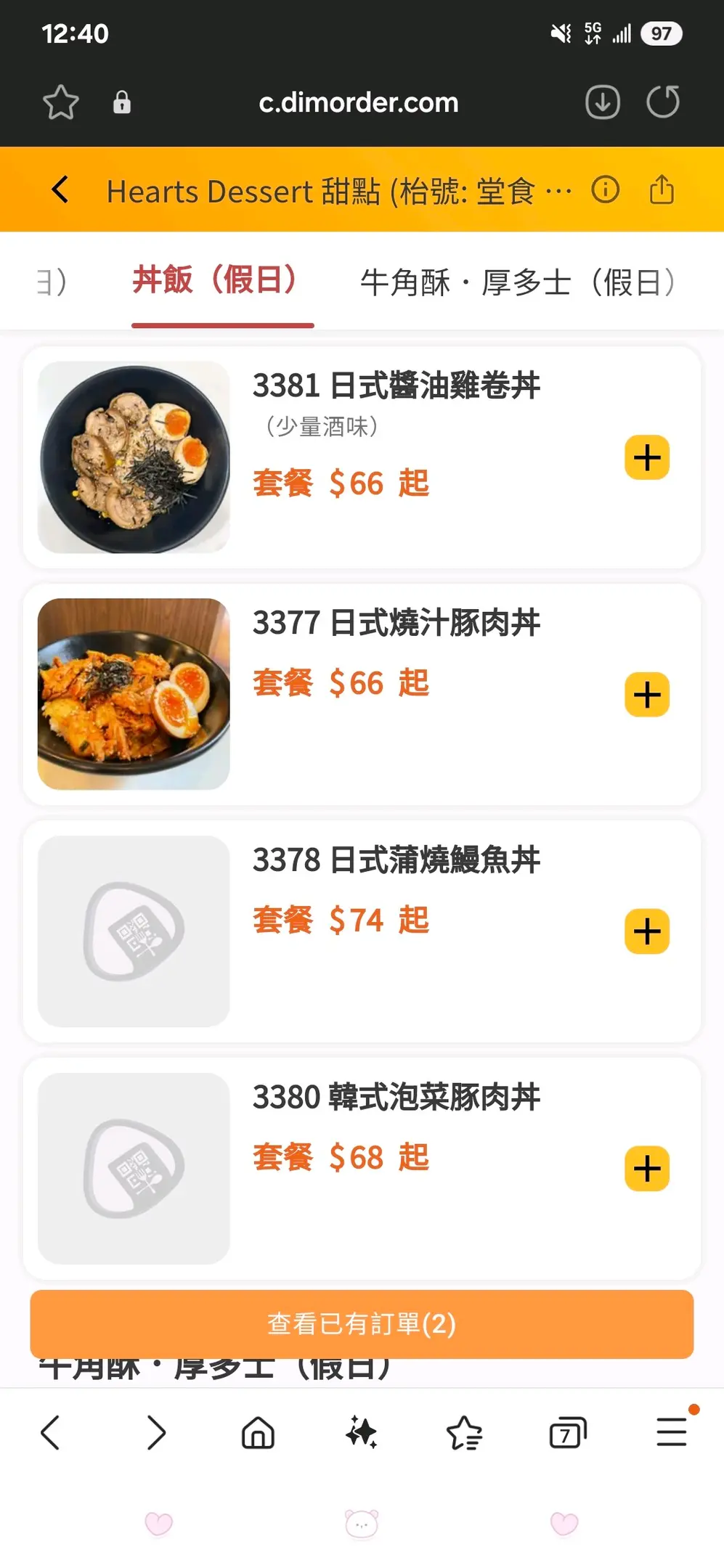The image size is (724, 1568).
Task: Edit the c.dimorder.com address bar
Action: tap(359, 103)
